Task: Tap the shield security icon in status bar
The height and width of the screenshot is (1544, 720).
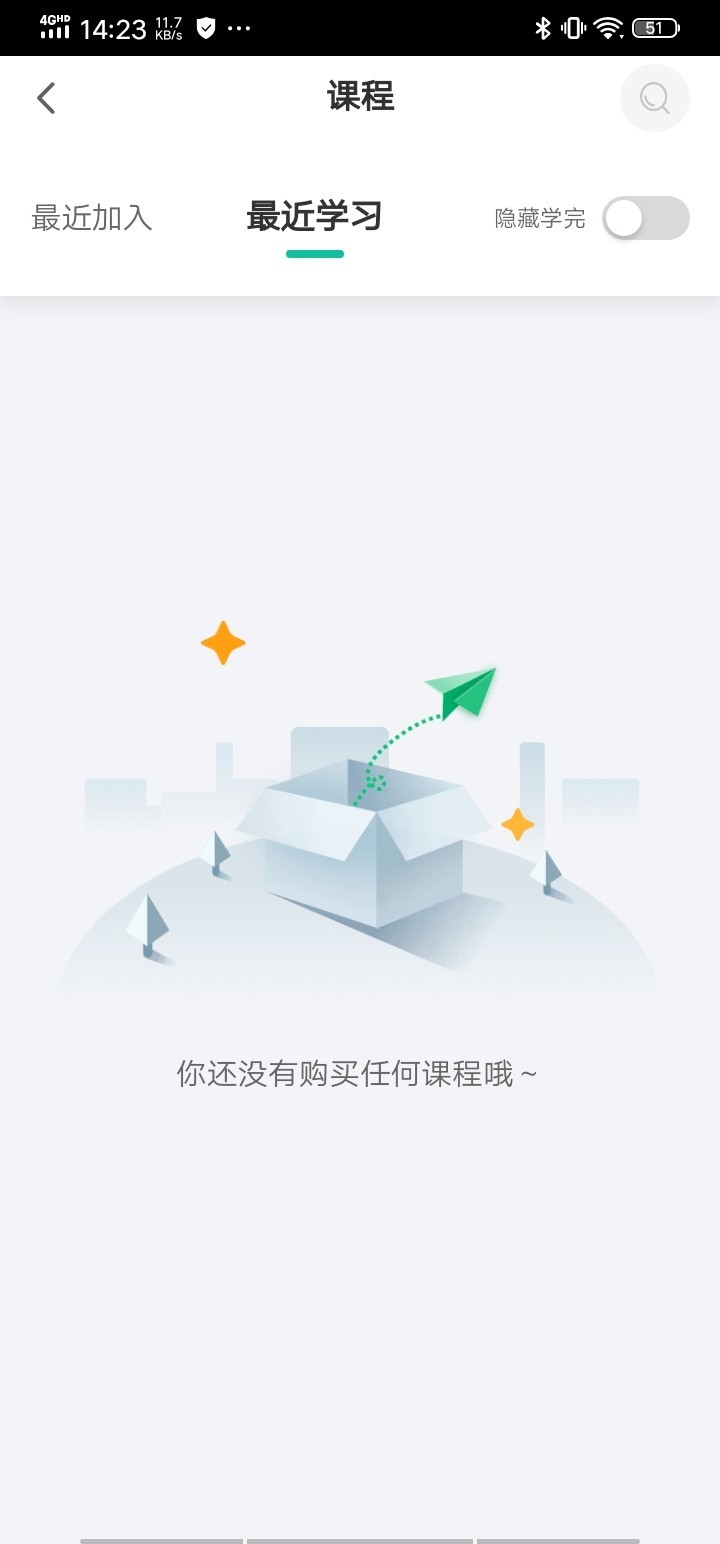Action: [205, 27]
